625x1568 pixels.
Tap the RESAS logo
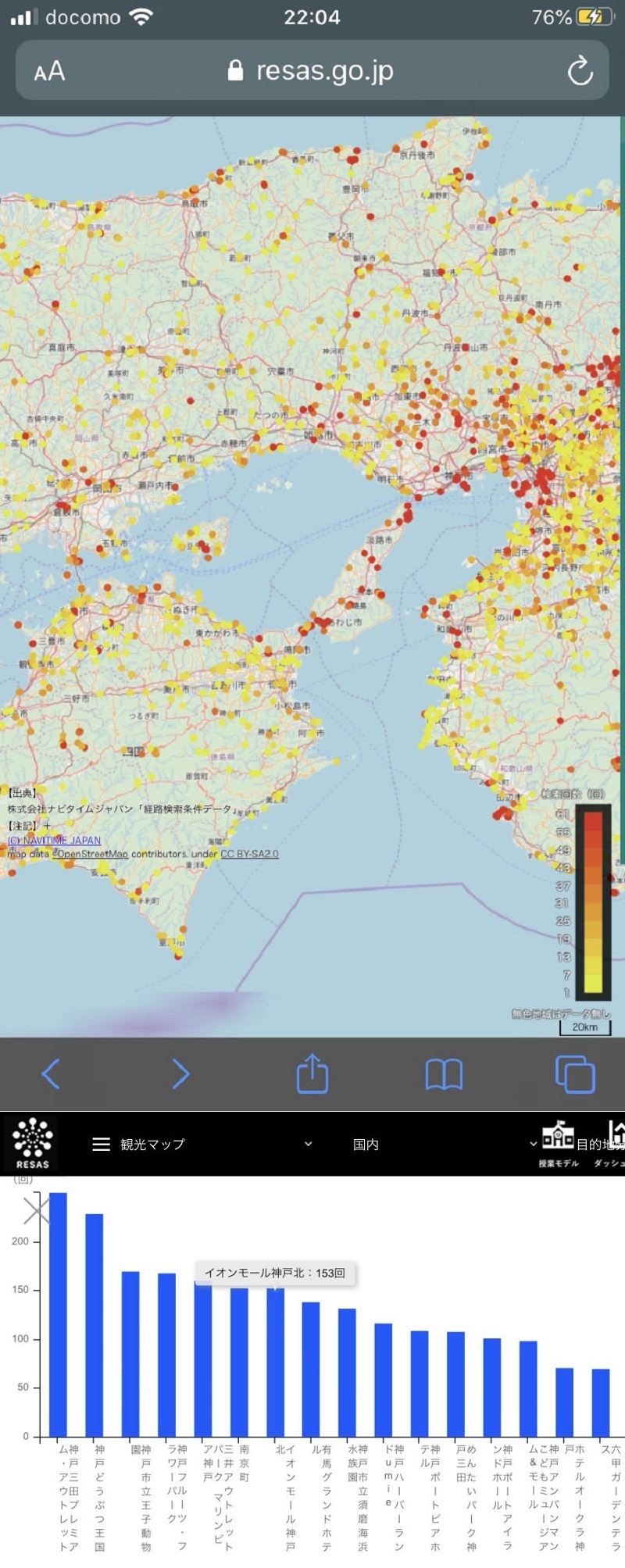click(x=32, y=1143)
